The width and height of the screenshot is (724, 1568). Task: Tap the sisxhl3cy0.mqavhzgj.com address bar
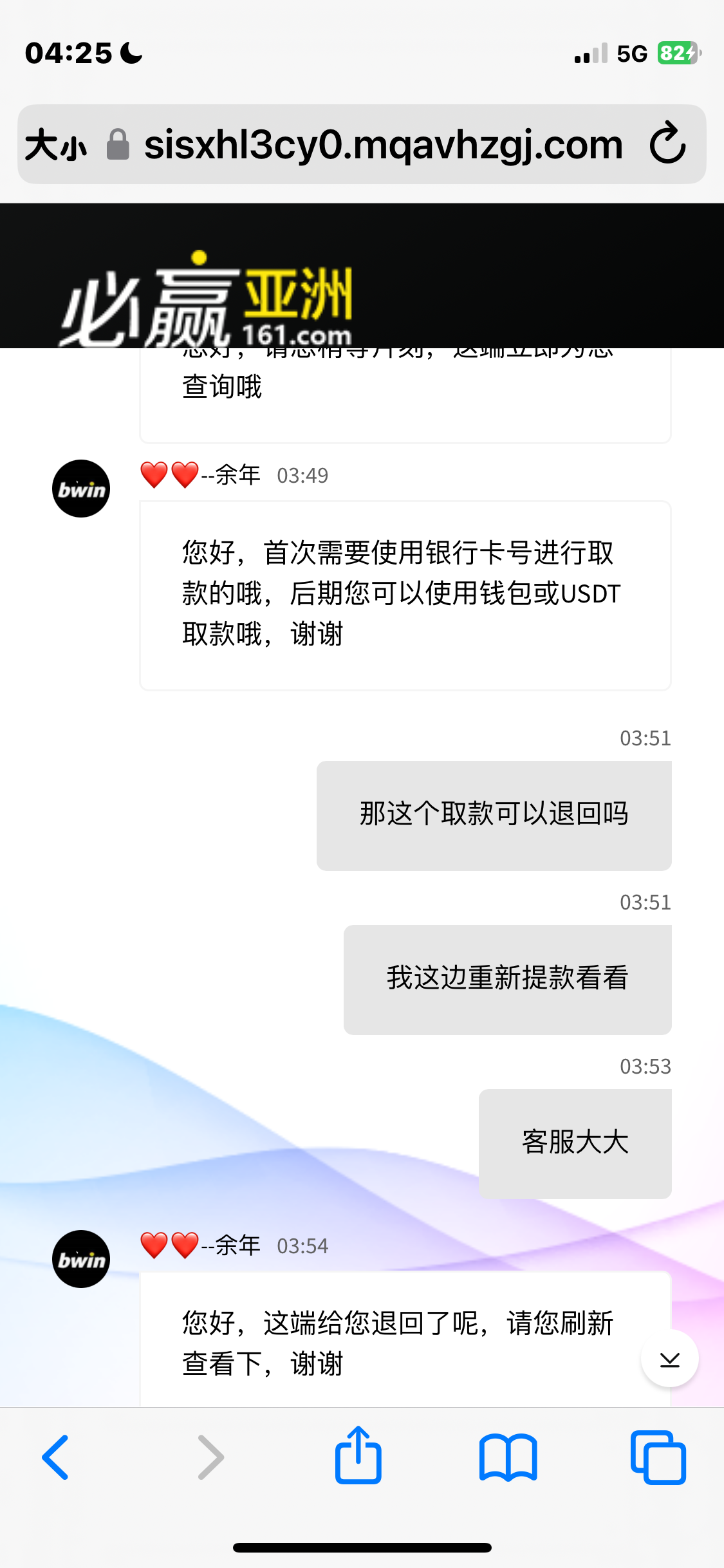[383, 145]
